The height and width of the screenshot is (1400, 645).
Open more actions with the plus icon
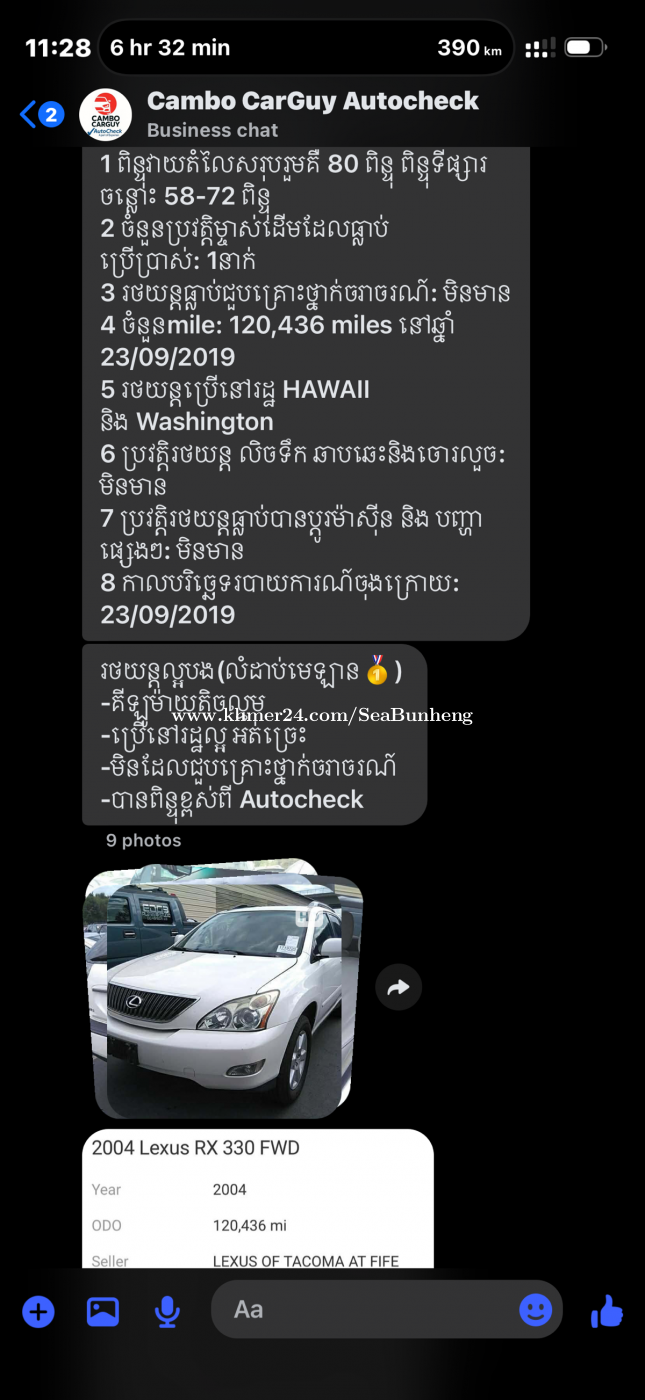38,1311
